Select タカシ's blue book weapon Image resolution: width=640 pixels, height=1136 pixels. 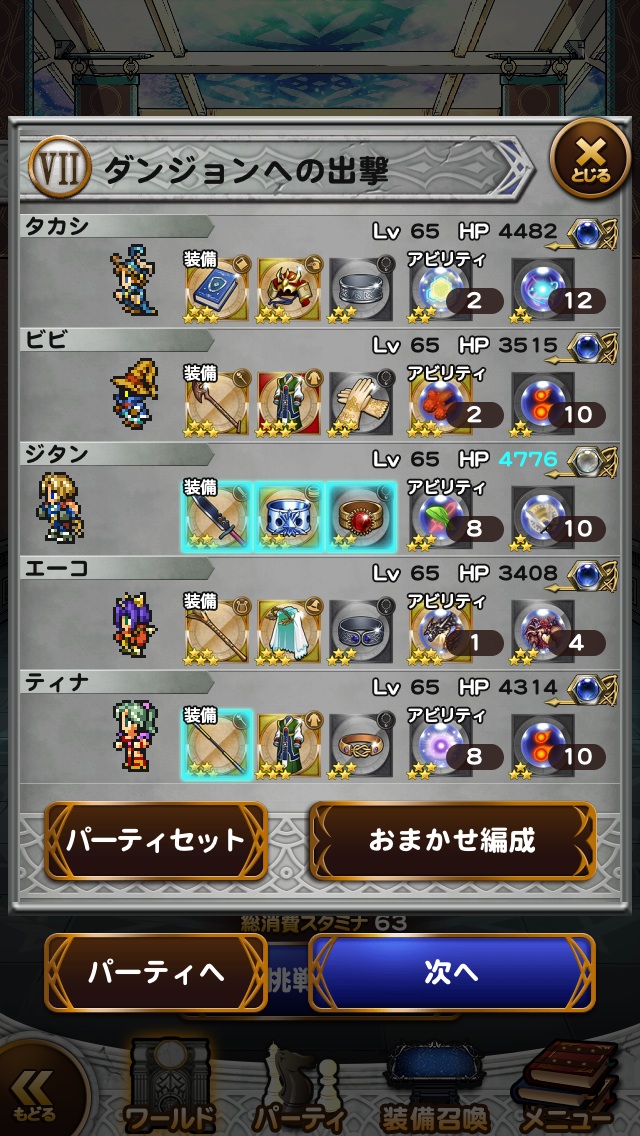[x=217, y=289]
